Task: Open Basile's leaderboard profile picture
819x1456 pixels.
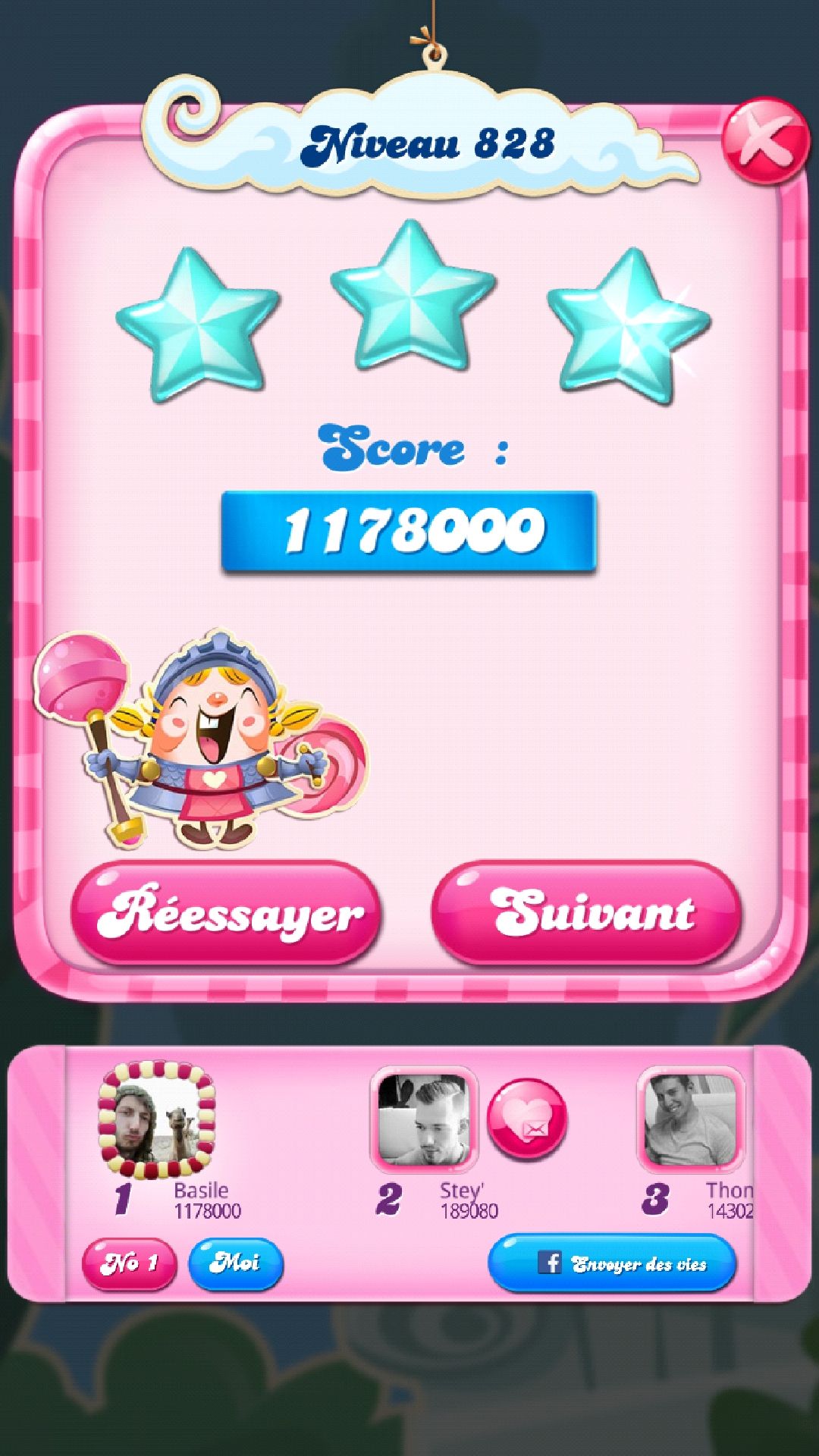Action: (x=157, y=1120)
